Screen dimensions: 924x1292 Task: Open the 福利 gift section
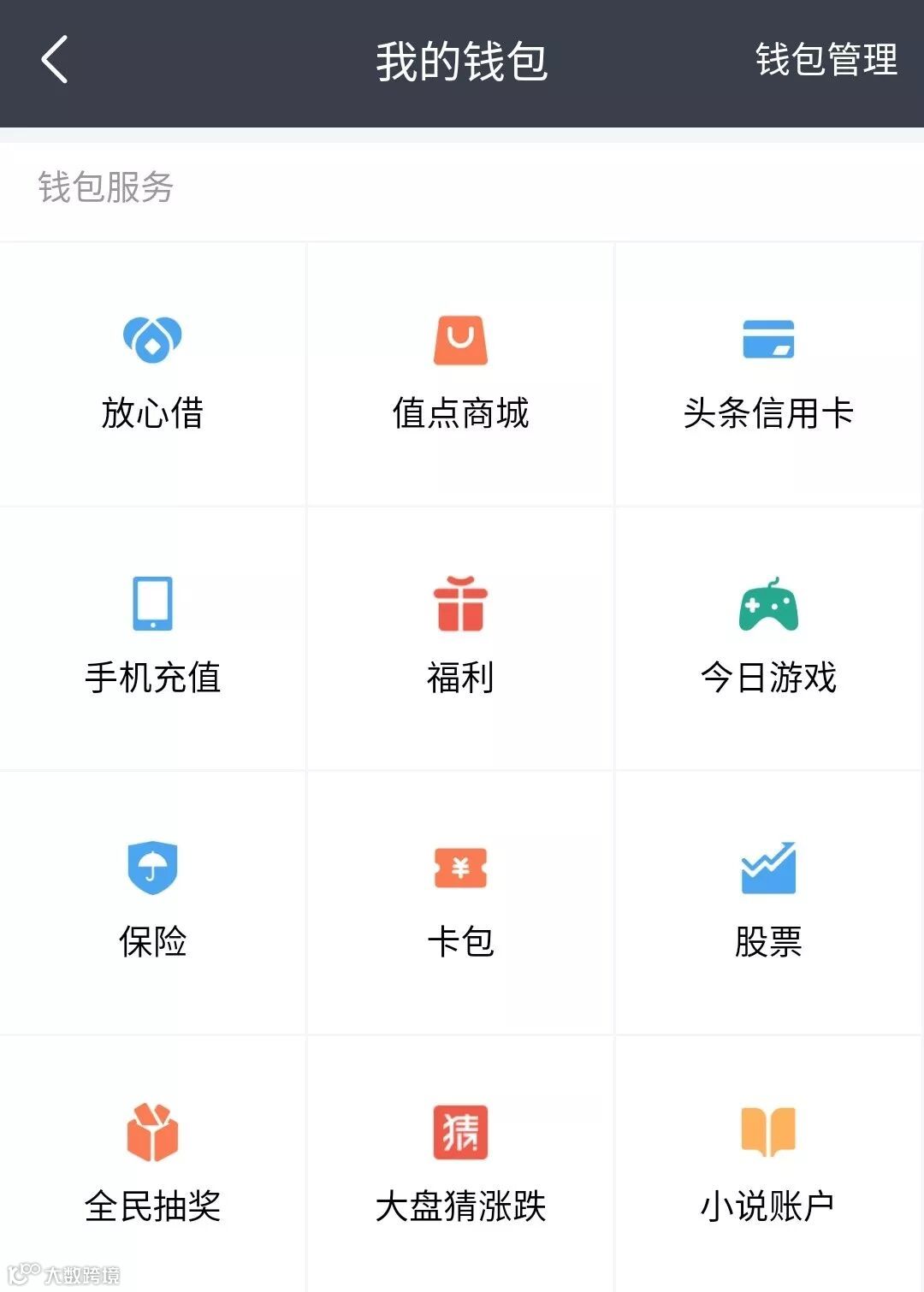(x=460, y=638)
